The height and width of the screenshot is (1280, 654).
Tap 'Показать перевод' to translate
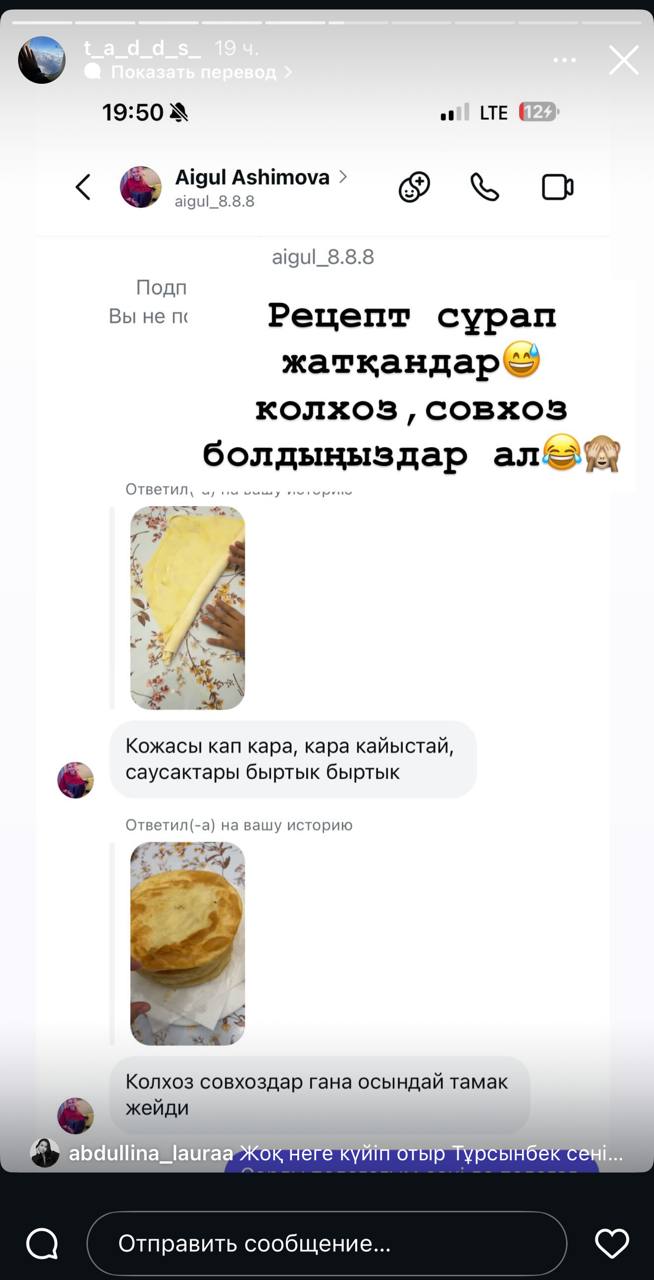coord(192,72)
